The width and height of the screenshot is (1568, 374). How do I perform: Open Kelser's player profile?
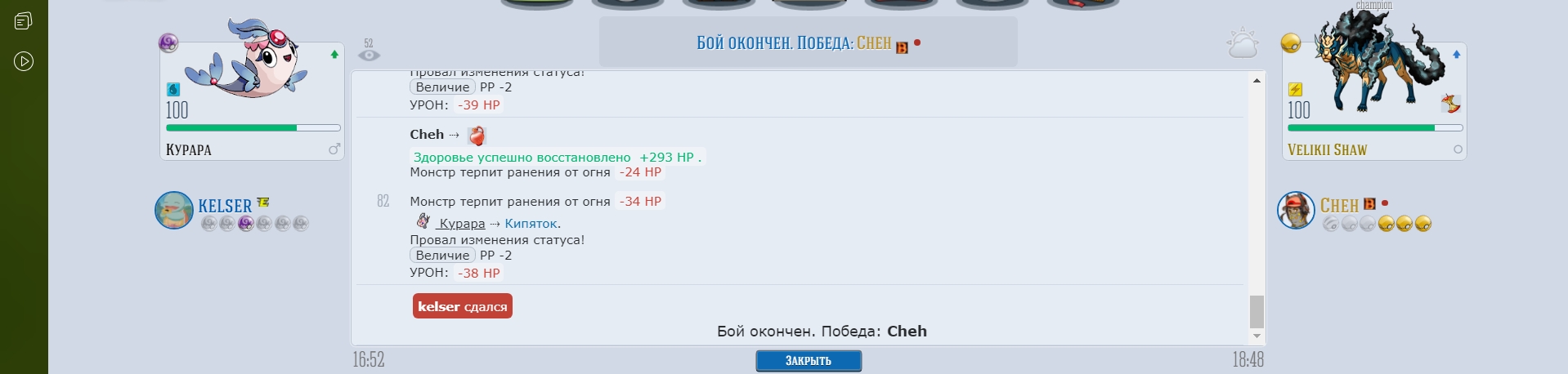coord(225,206)
